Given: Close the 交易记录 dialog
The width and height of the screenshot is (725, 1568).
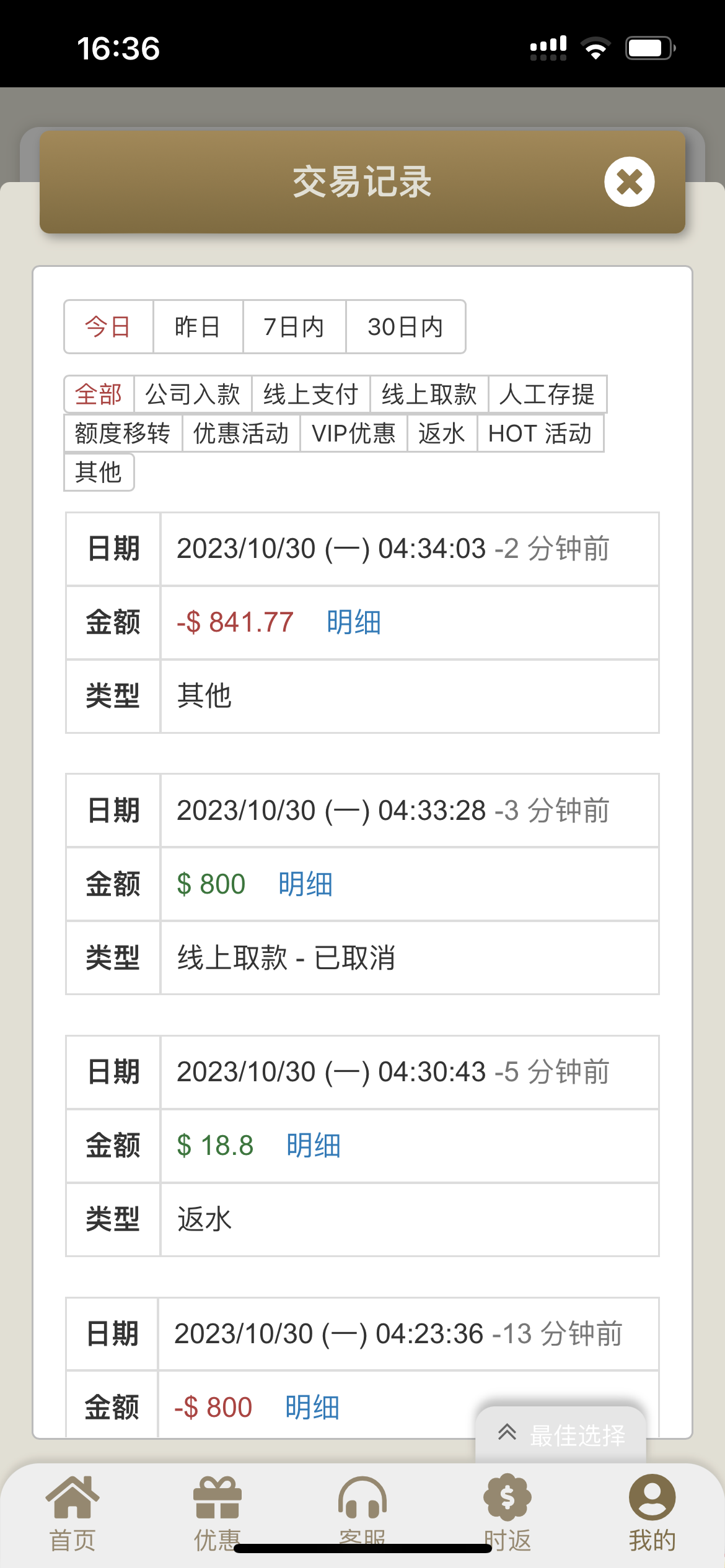Looking at the screenshot, I should (x=629, y=182).
